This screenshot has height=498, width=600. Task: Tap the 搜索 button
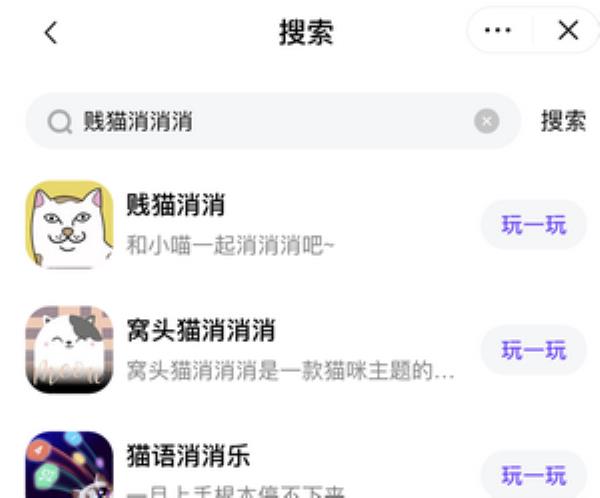(x=563, y=122)
